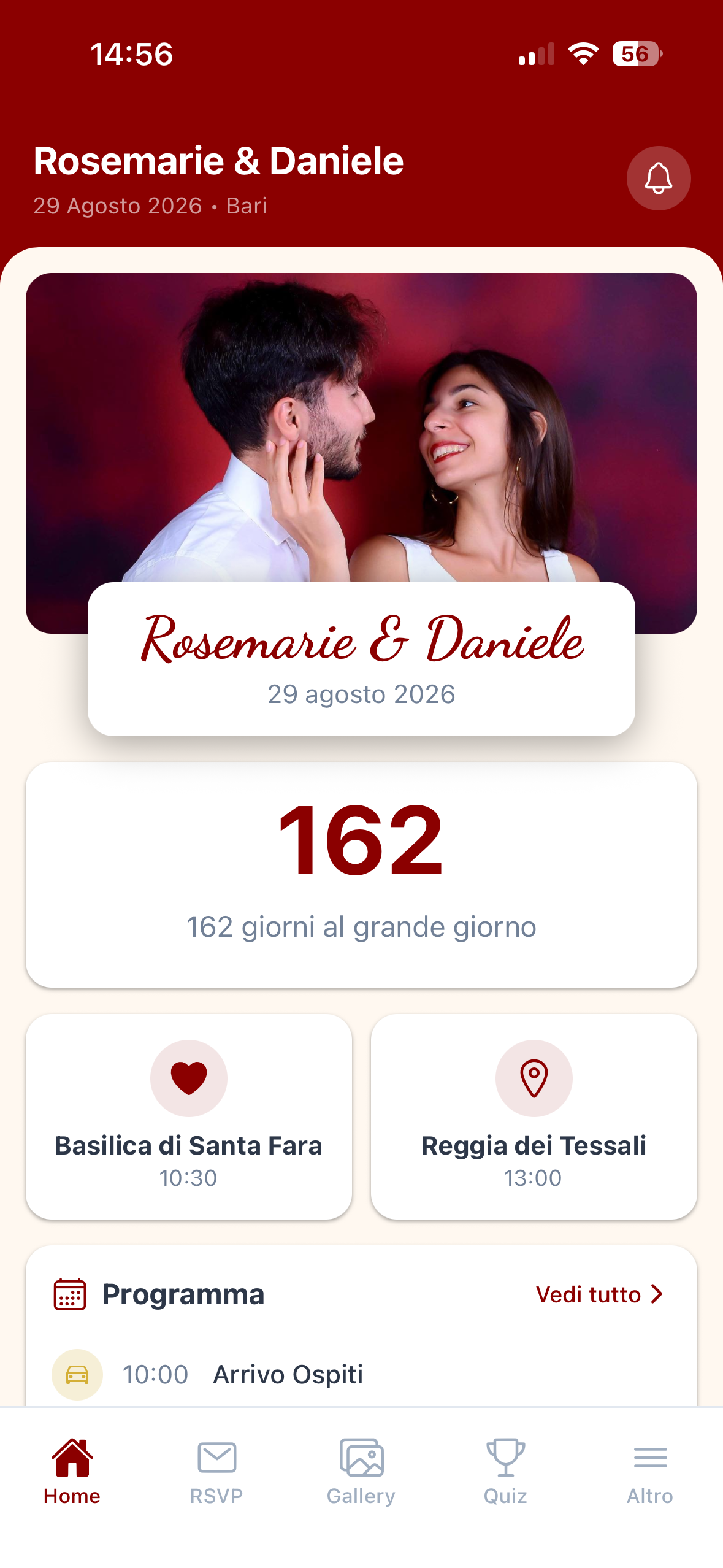Open notifications with the bell icon

tap(658, 178)
